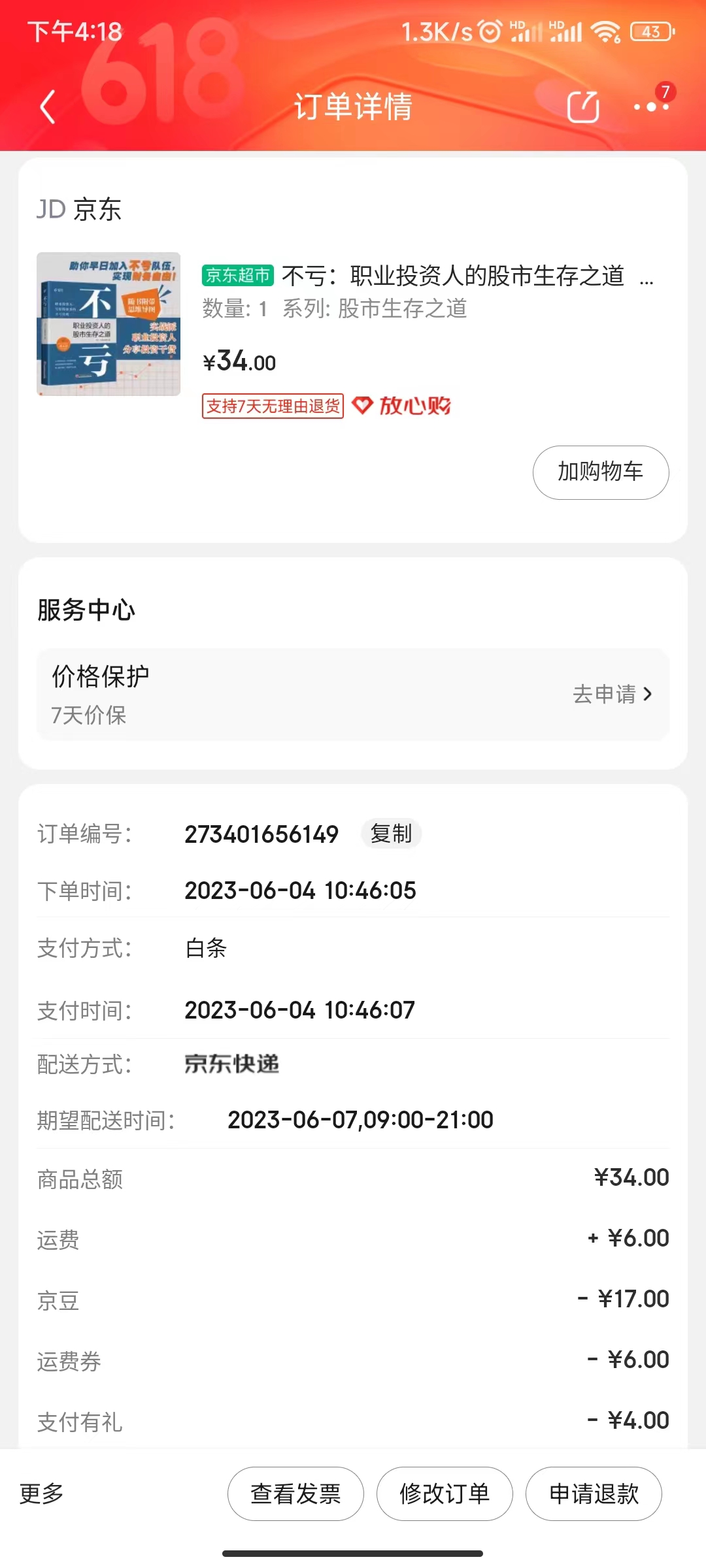Open the product title 不亏：职业投资人的股市生存之道
The width and height of the screenshot is (706, 1568).
tap(452, 276)
